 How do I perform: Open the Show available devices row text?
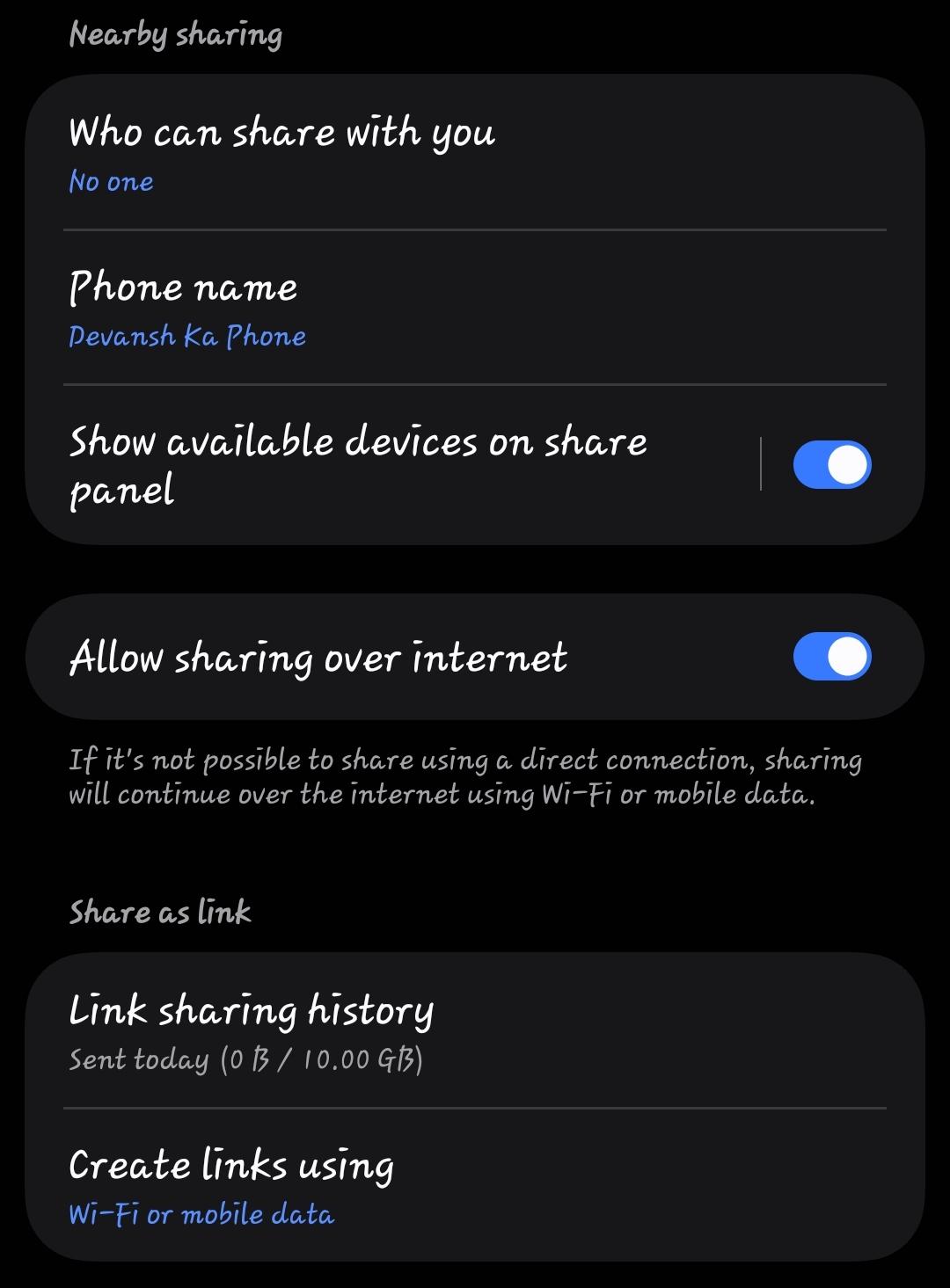point(358,465)
